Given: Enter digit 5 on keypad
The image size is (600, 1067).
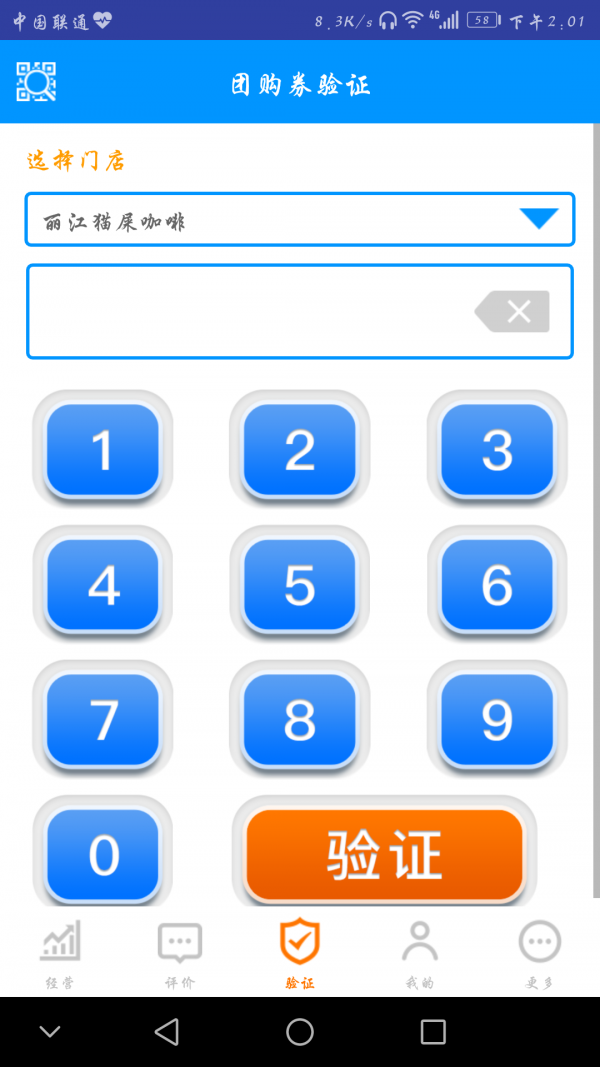Looking at the screenshot, I should pyautogui.click(x=300, y=585).
